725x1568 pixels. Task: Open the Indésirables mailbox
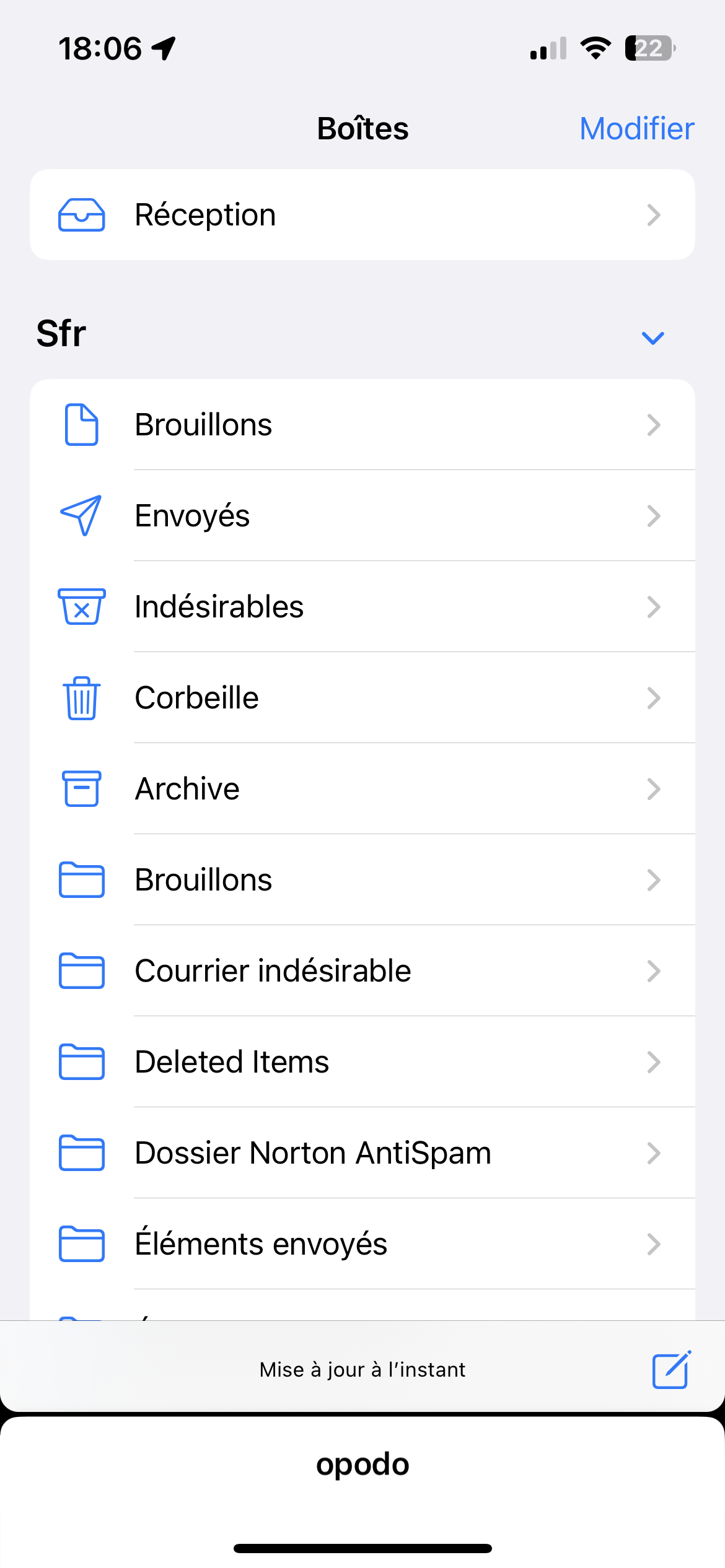pyautogui.click(x=362, y=607)
